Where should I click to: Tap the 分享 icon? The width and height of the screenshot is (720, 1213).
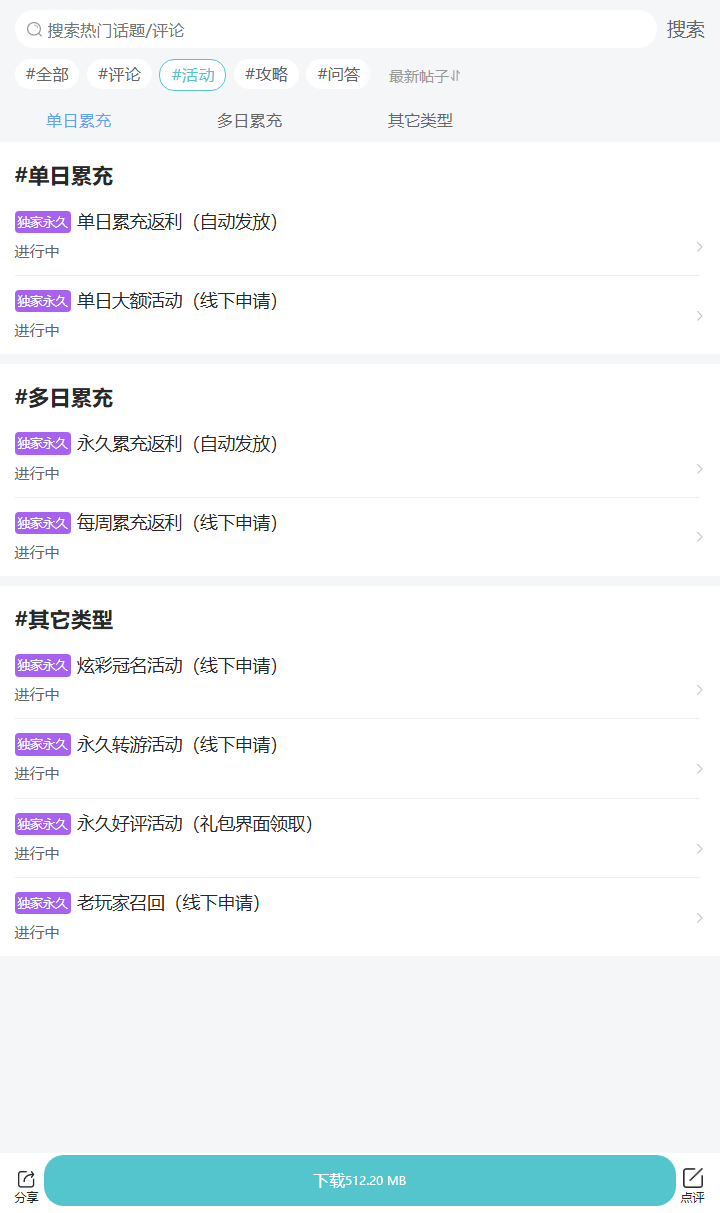(27, 1185)
